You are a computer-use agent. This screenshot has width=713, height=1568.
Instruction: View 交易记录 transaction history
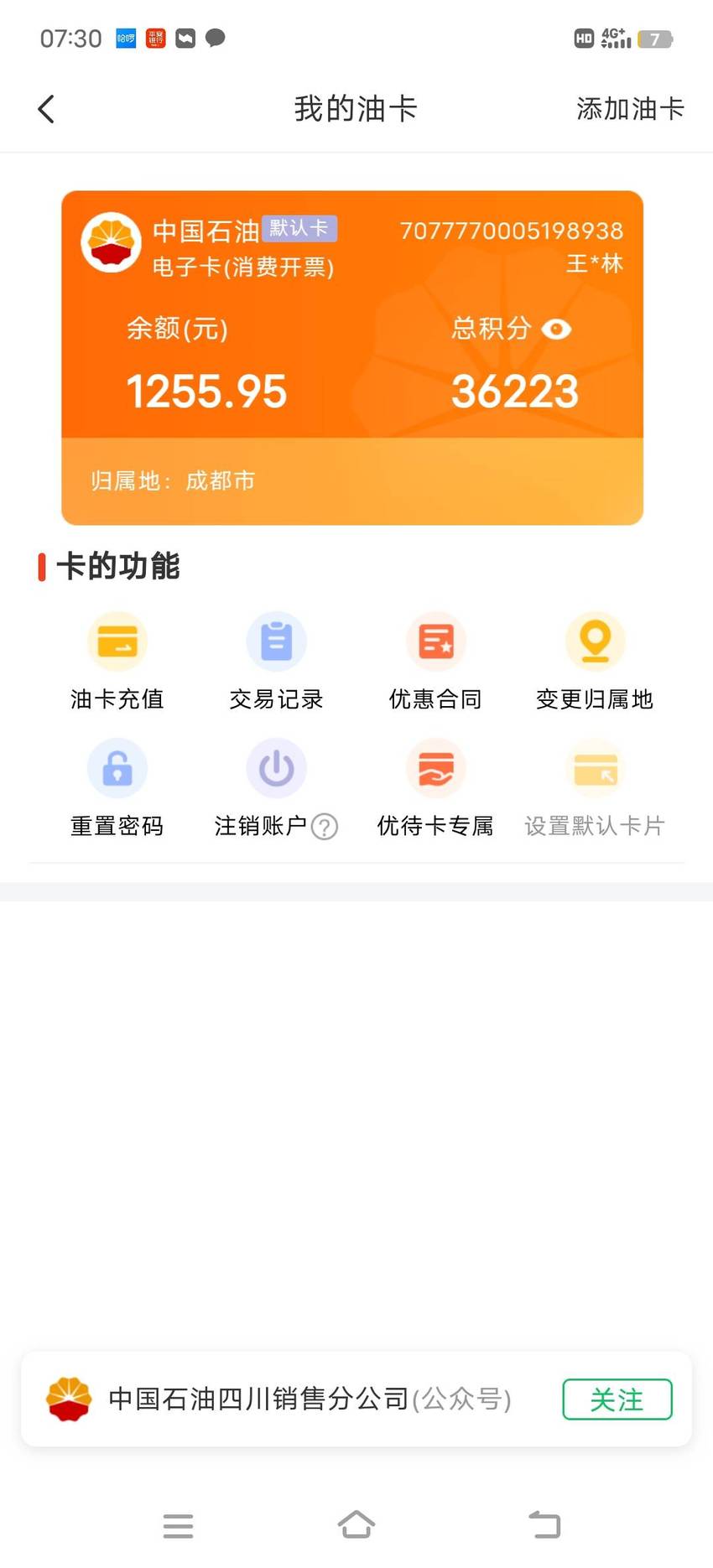coord(276,662)
